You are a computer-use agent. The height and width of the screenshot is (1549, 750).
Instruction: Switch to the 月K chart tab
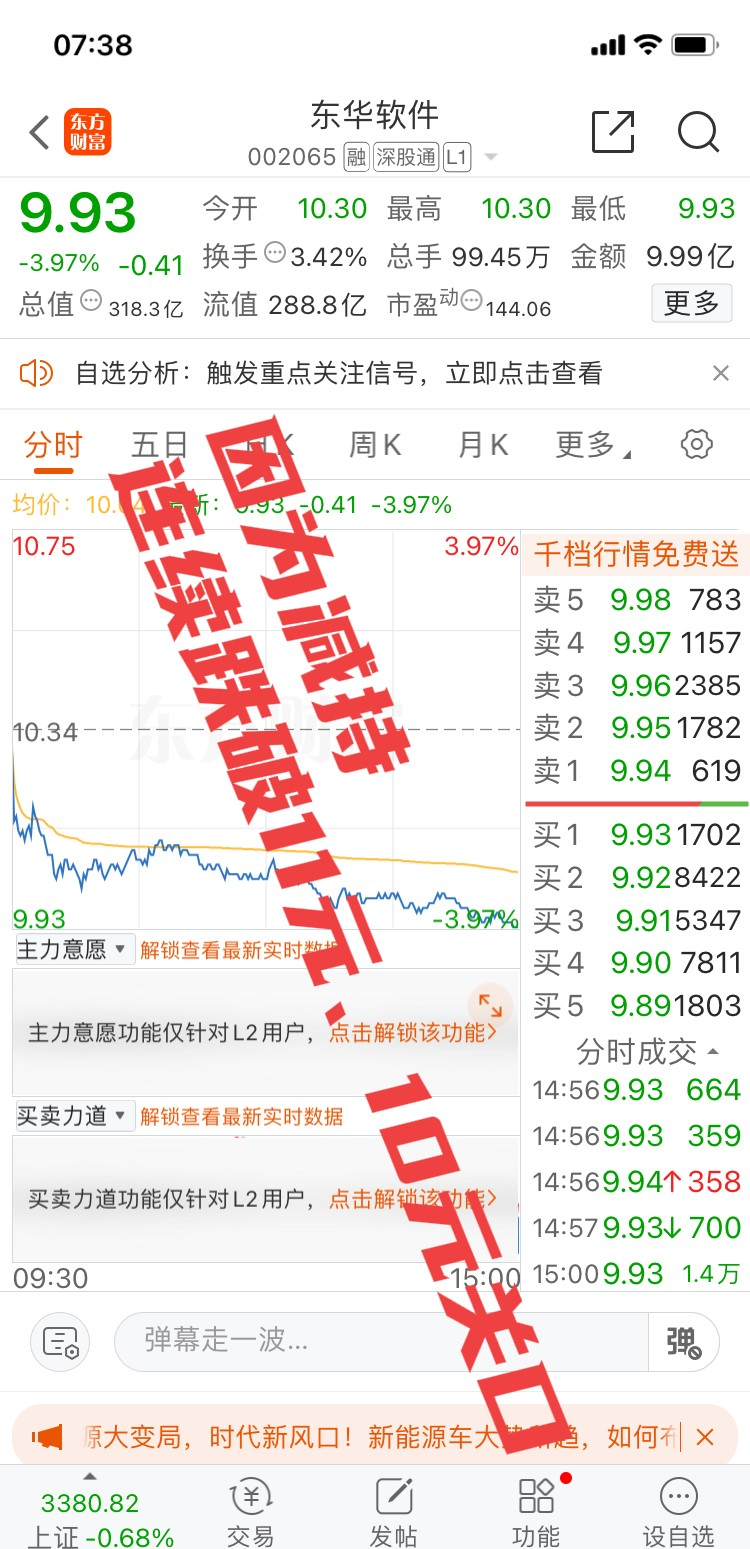483,445
